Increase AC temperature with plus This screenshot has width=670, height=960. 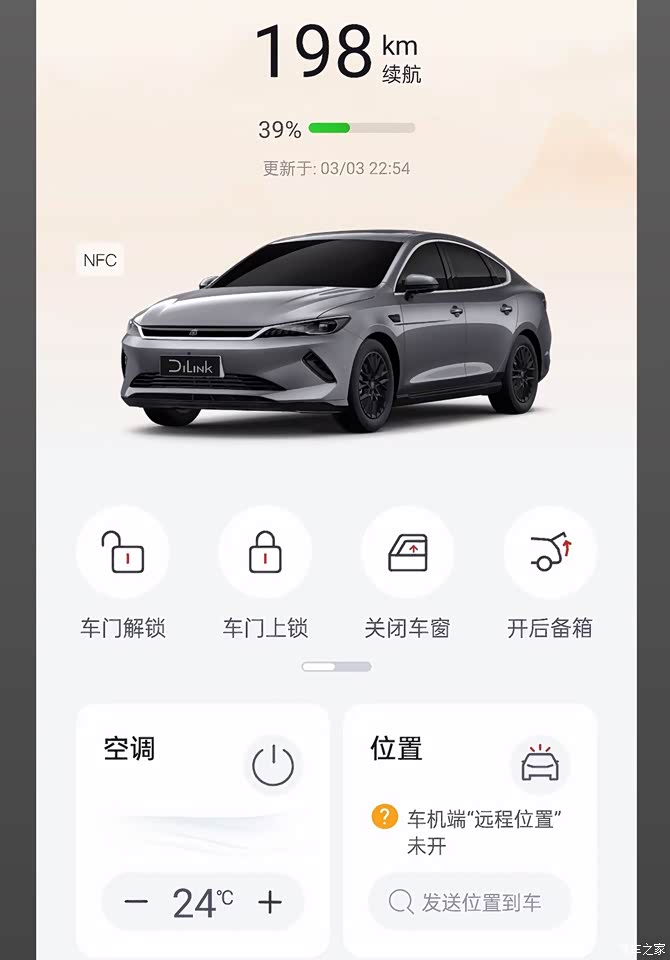tap(270, 902)
